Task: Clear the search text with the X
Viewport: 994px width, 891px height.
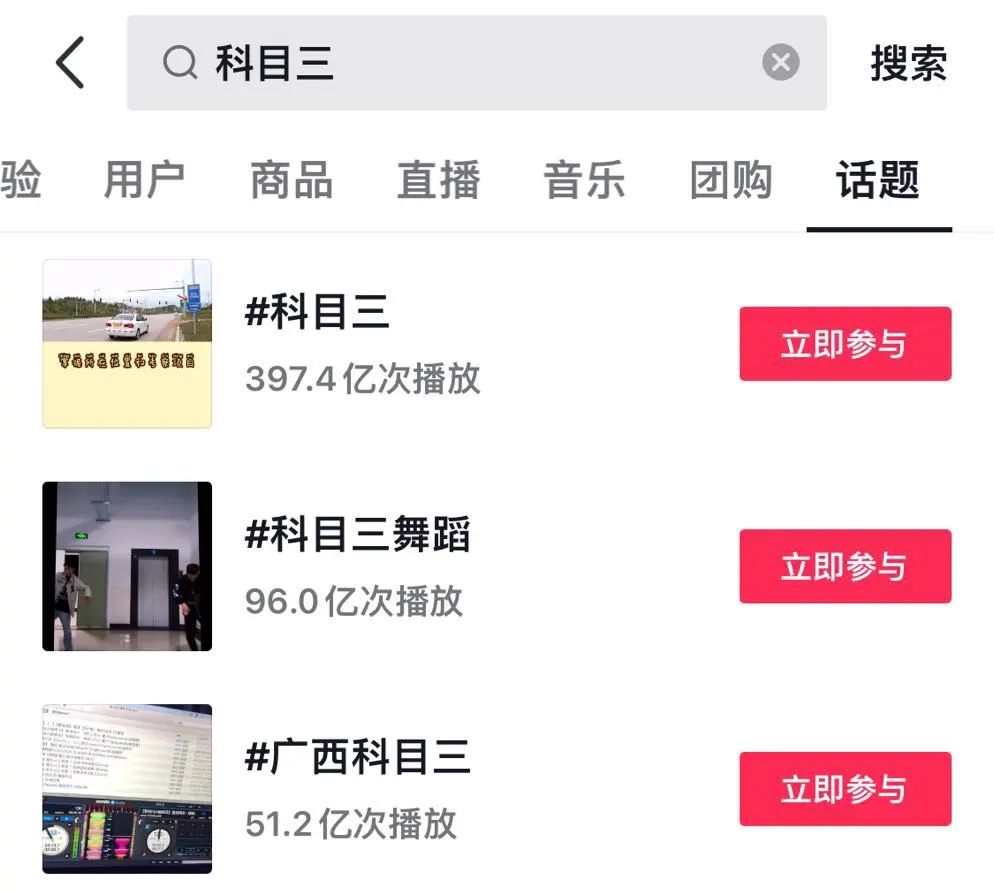Action: (780, 63)
